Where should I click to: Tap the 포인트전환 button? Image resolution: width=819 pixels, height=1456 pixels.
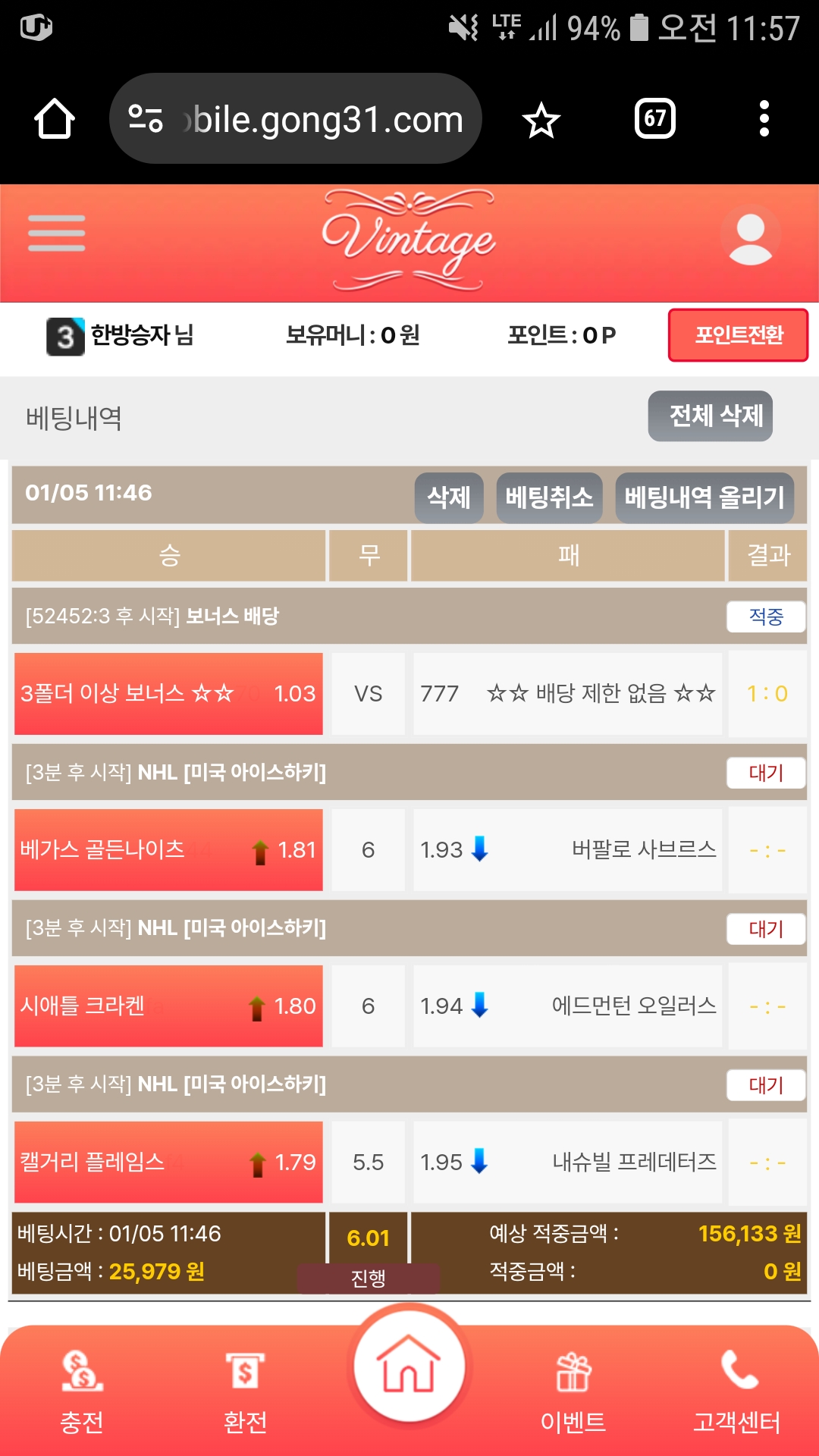[x=738, y=335]
